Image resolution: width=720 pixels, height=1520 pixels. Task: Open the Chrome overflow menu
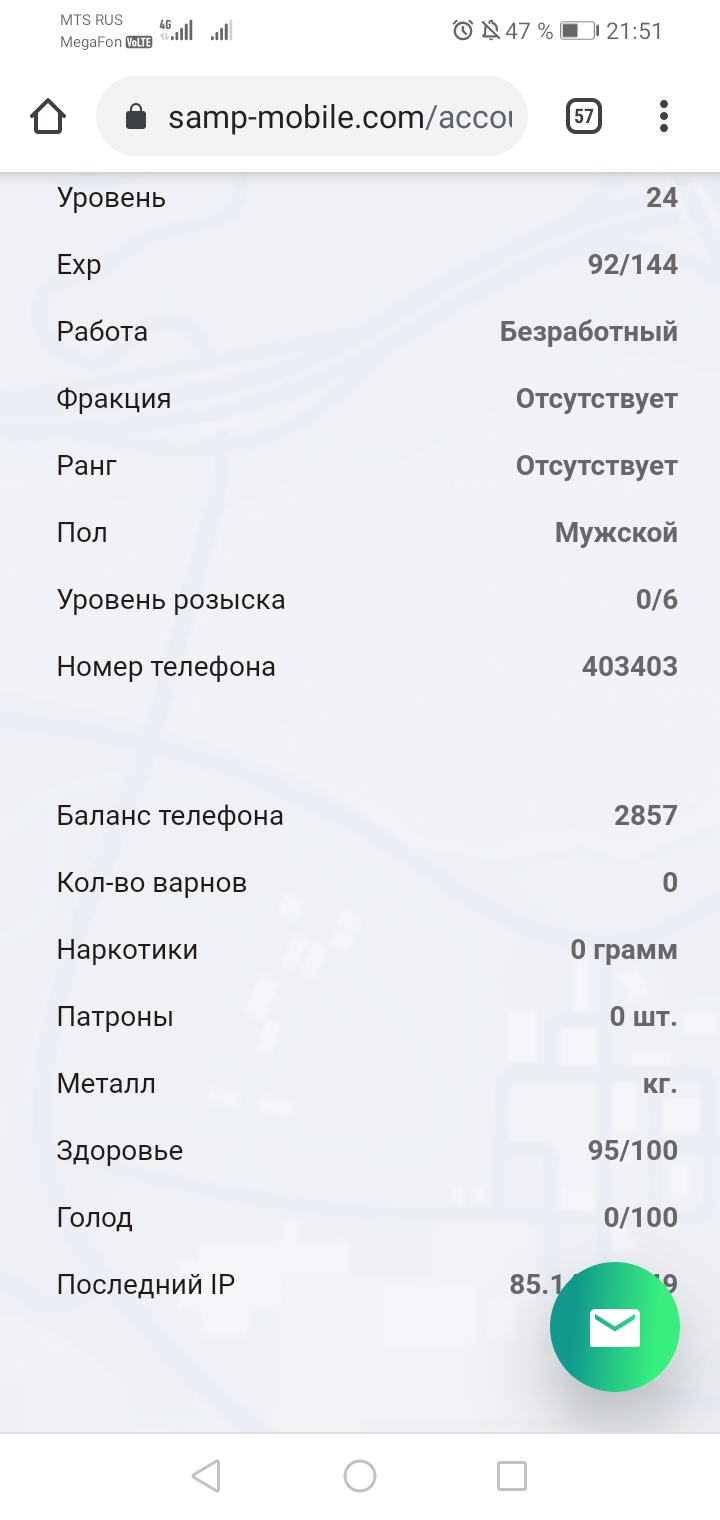[x=664, y=117]
